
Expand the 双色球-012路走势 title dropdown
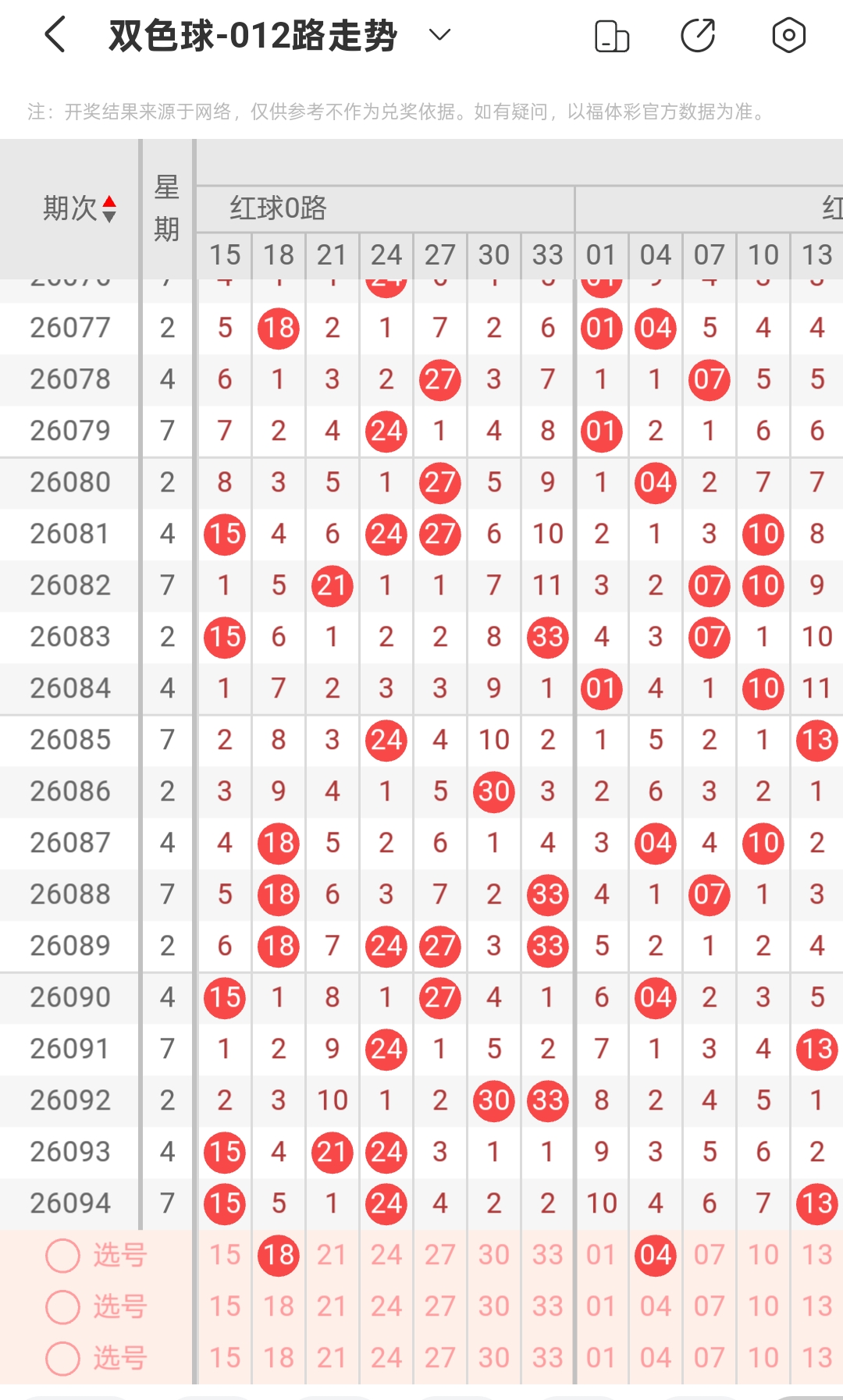440,34
